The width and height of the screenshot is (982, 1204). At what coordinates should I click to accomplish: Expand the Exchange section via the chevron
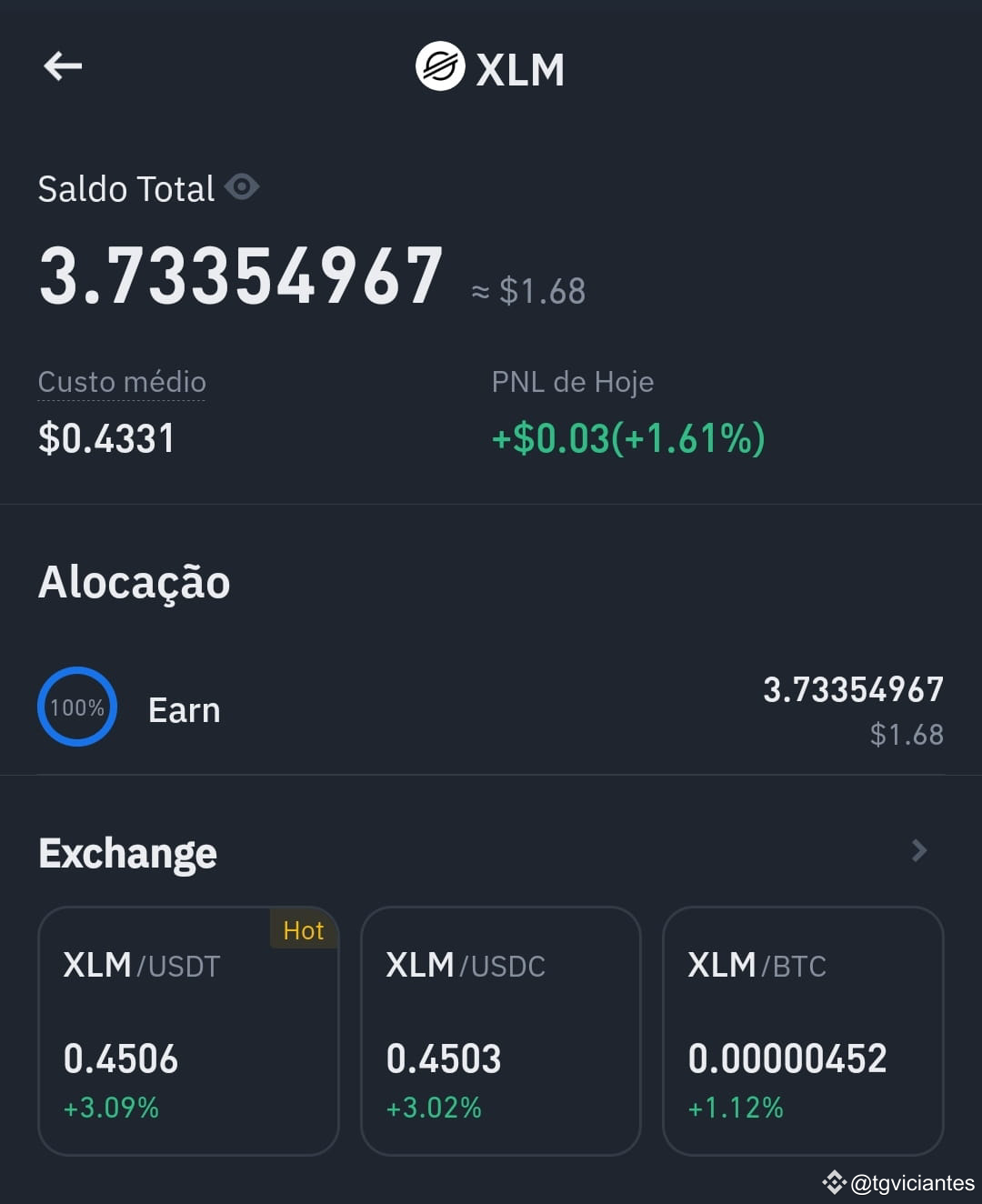[x=919, y=851]
